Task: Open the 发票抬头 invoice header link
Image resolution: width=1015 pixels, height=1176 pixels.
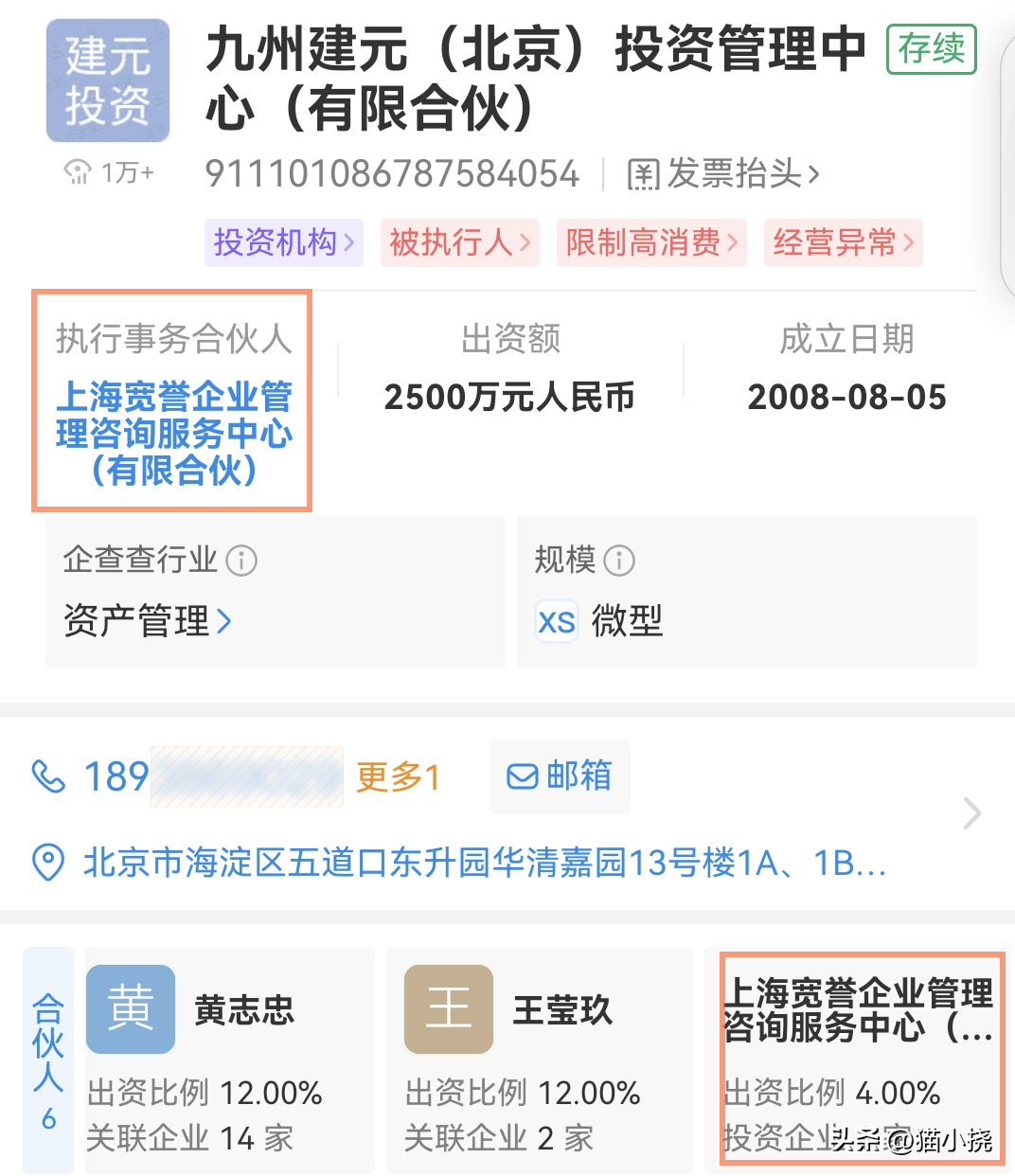Action: [x=723, y=174]
